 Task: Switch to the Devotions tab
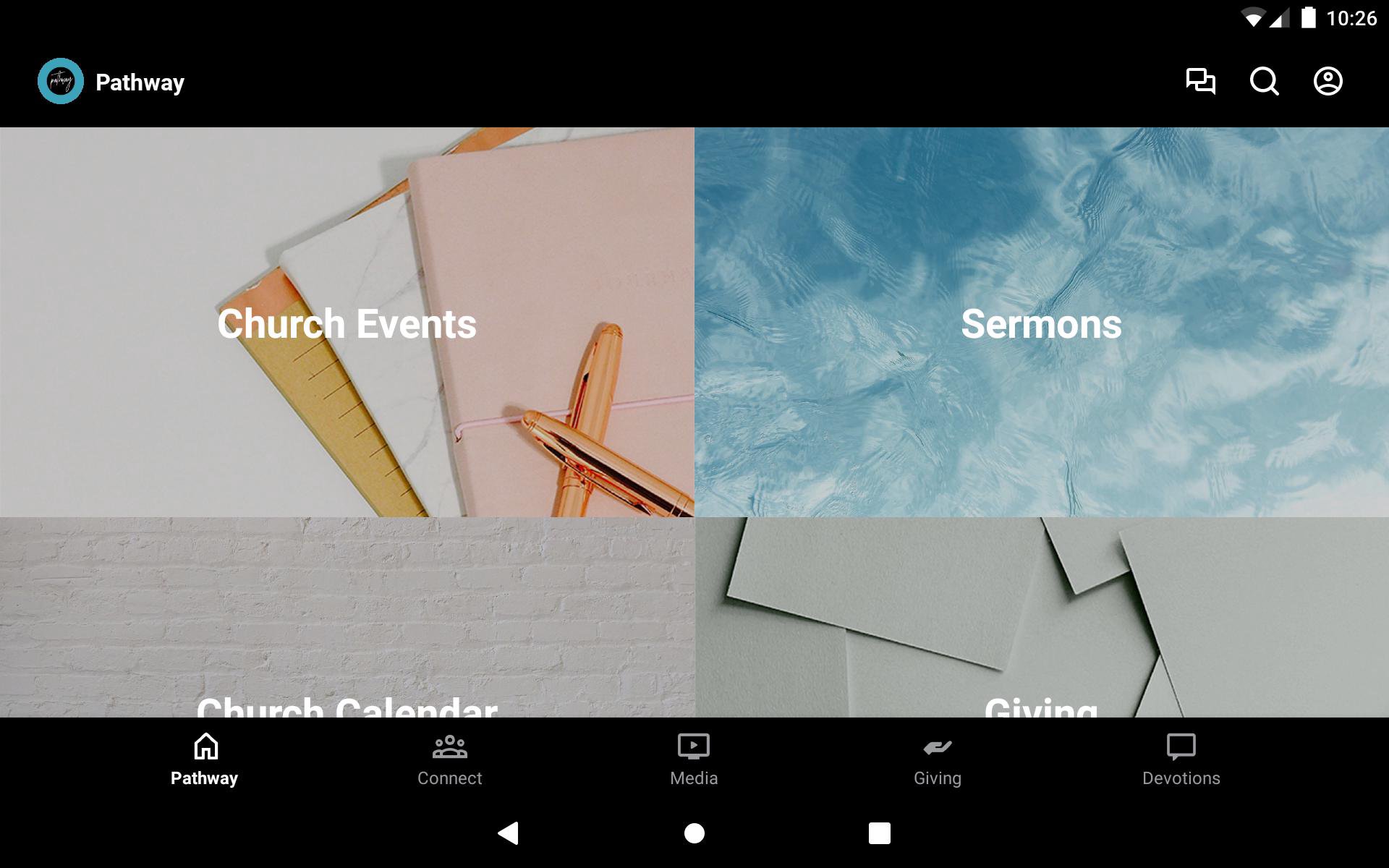tap(1181, 759)
